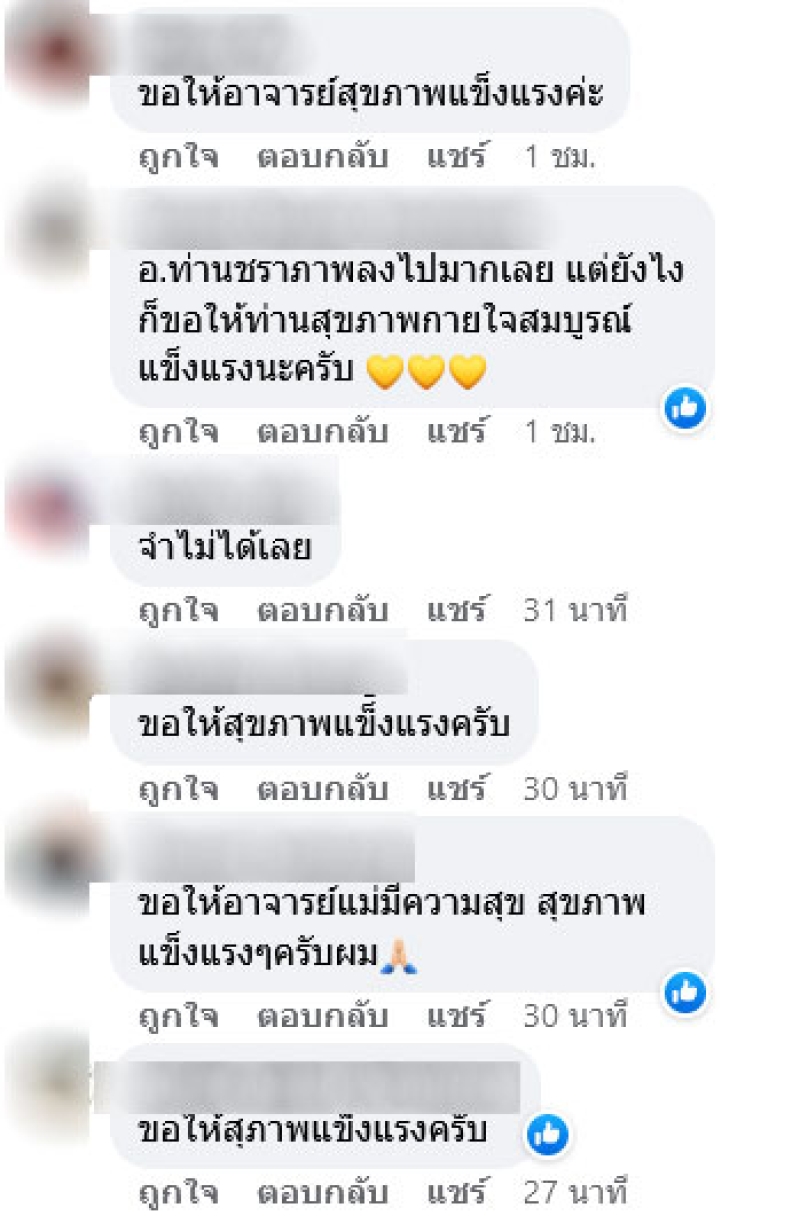This screenshot has height=1231, width=800.
Task: Reply to the comment starting 'อ.ท่านชราภาพลงไปมากเลย'
Action: [x=322, y=432]
